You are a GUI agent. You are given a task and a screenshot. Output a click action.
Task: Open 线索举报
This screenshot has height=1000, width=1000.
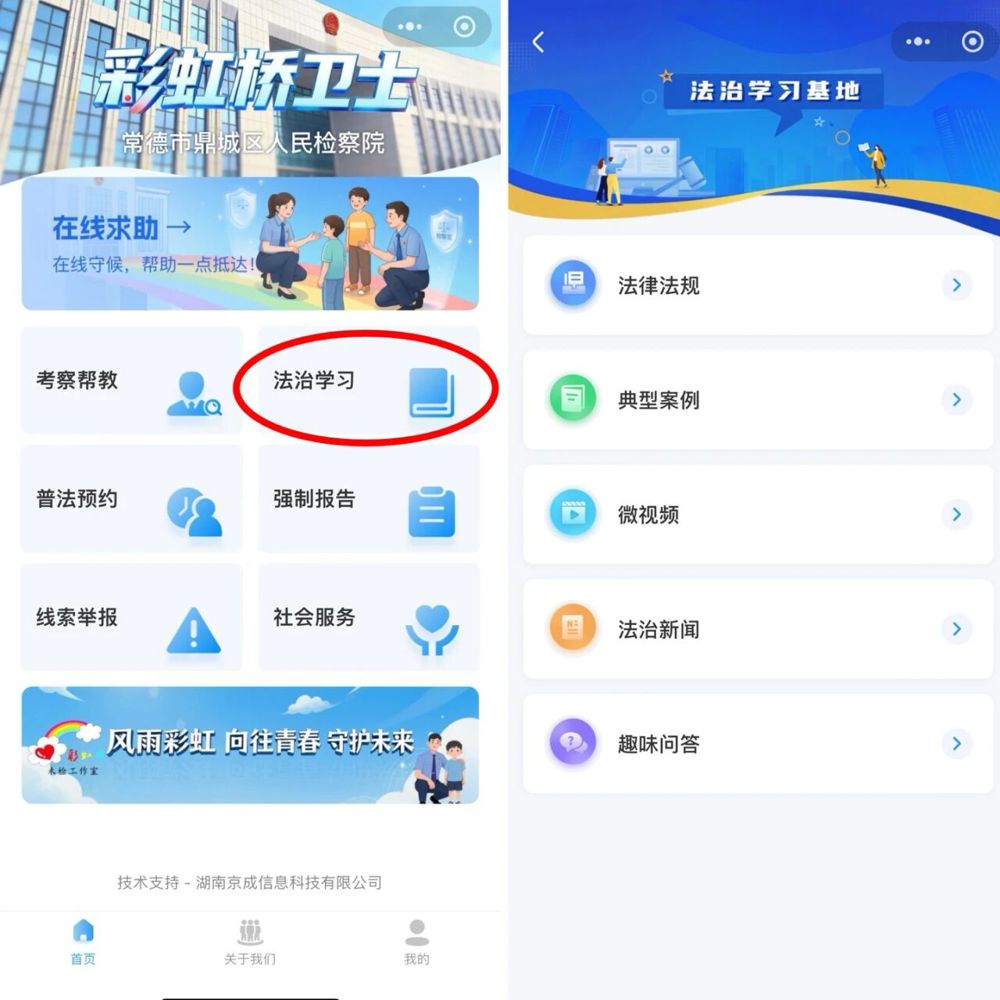click(131, 617)
